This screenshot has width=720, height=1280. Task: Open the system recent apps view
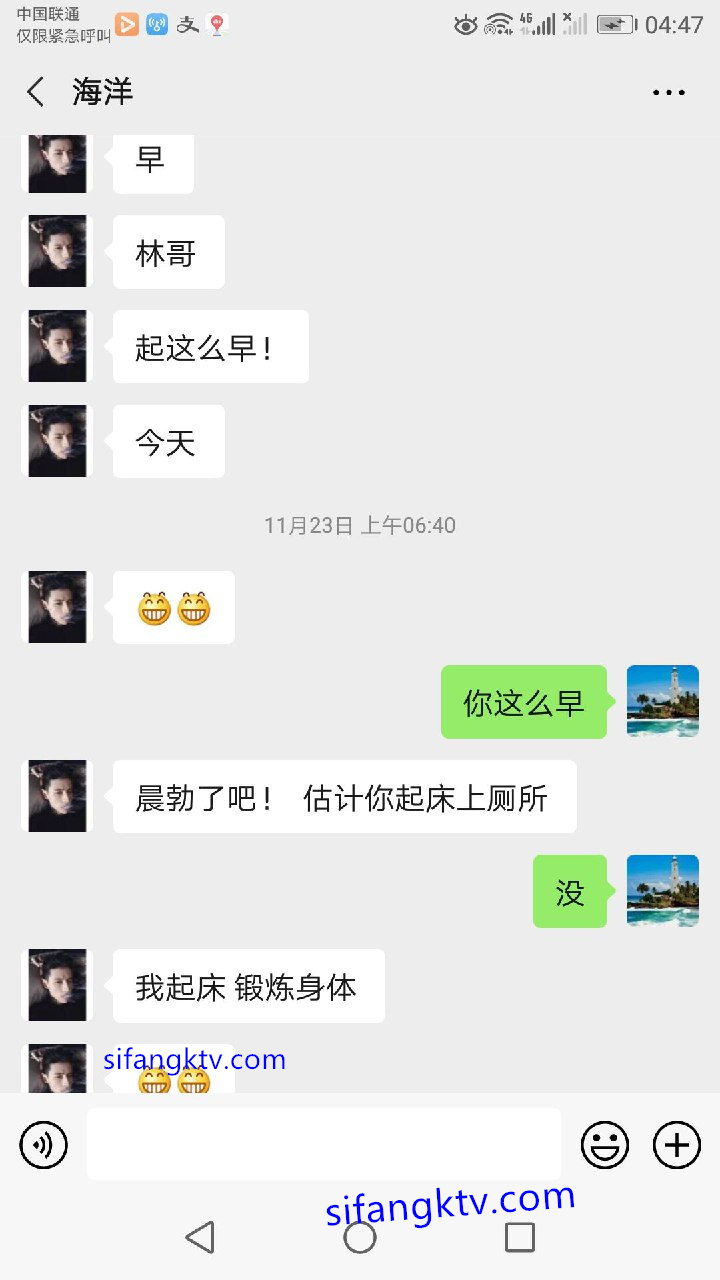tap(520, 1237)
